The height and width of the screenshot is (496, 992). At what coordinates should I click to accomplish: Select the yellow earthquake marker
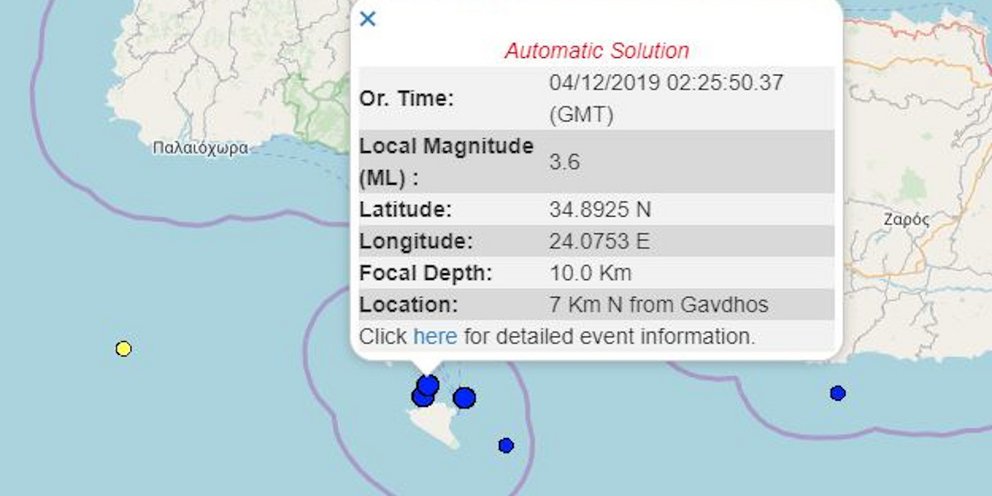pyautogui.click(x=123, y=349)
